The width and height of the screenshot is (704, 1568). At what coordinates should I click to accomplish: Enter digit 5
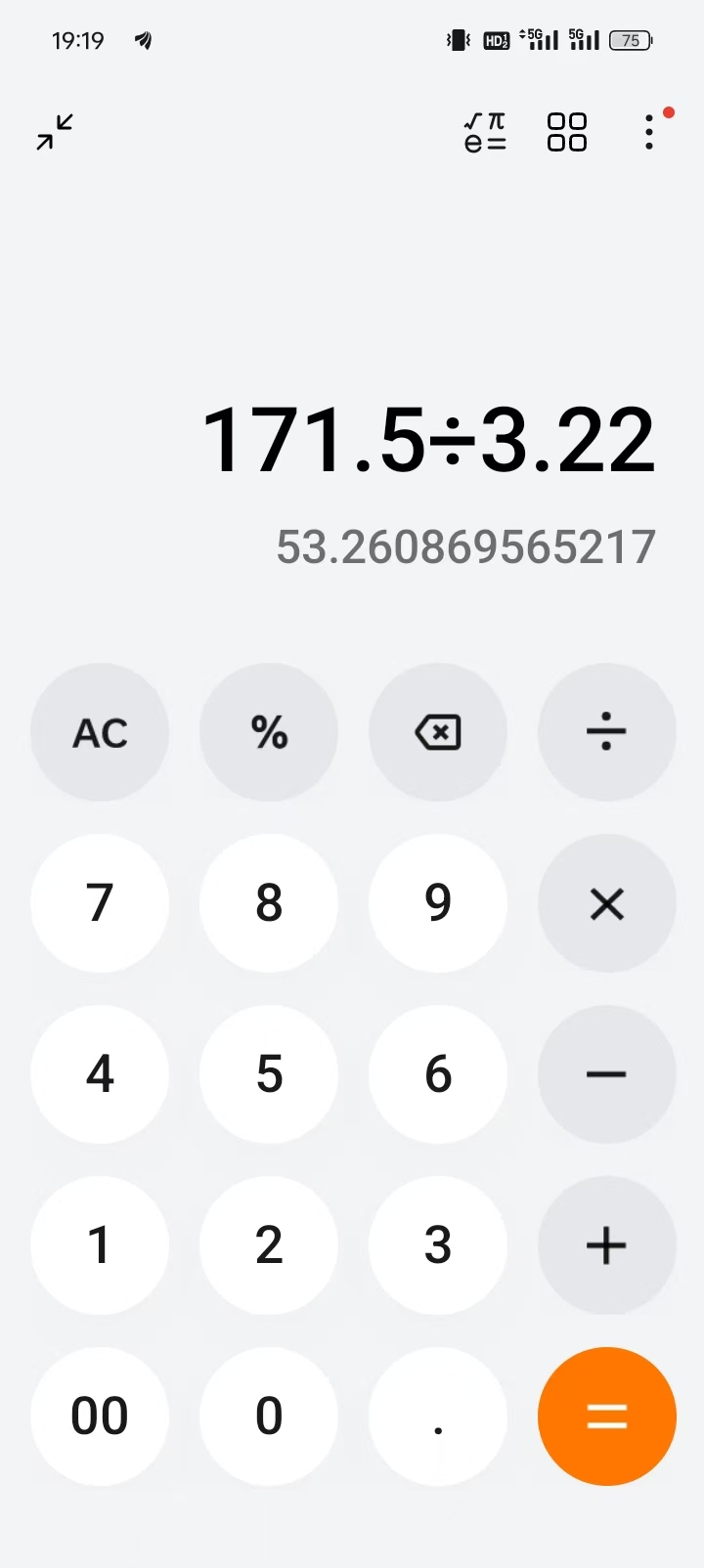click(x=269, y=1074)
